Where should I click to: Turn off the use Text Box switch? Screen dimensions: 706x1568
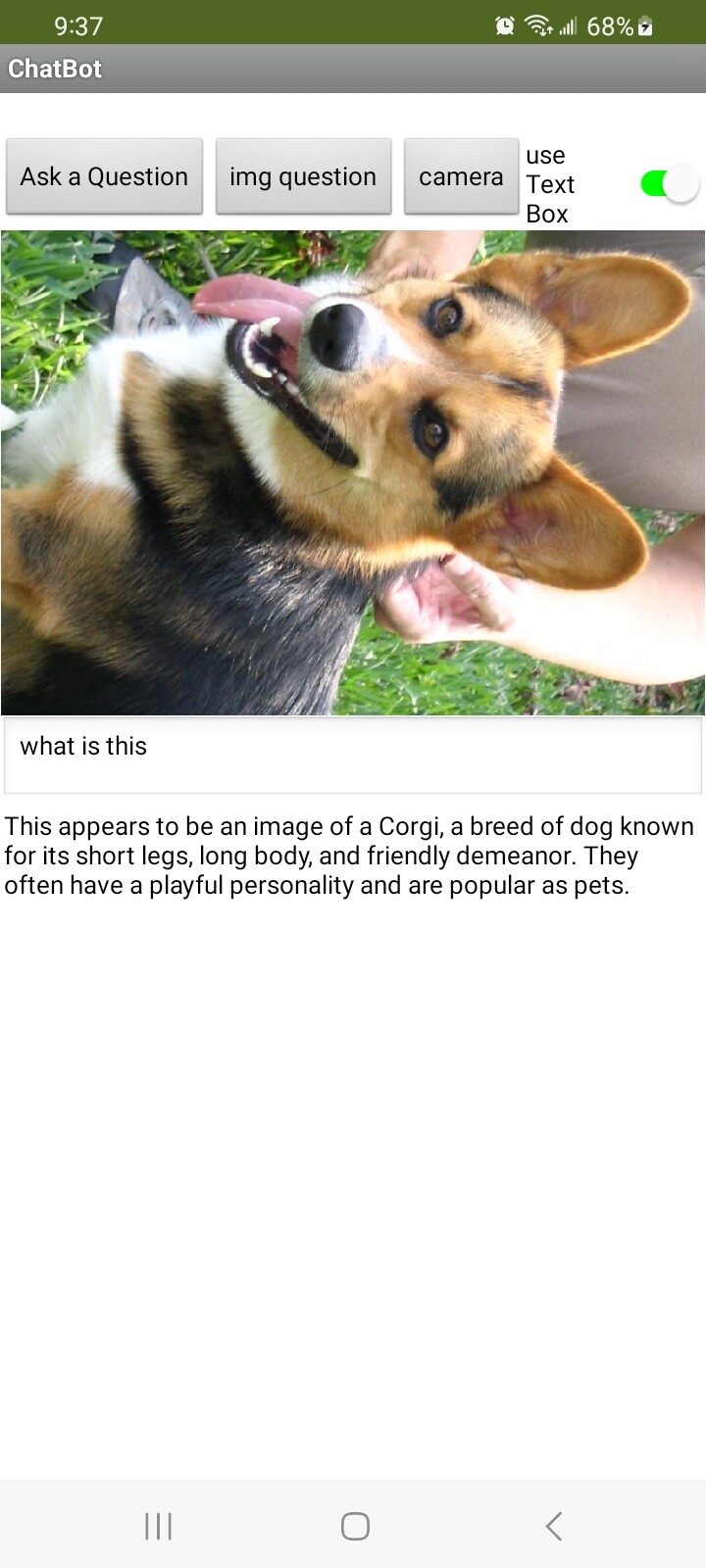click(x=669, y=184)
